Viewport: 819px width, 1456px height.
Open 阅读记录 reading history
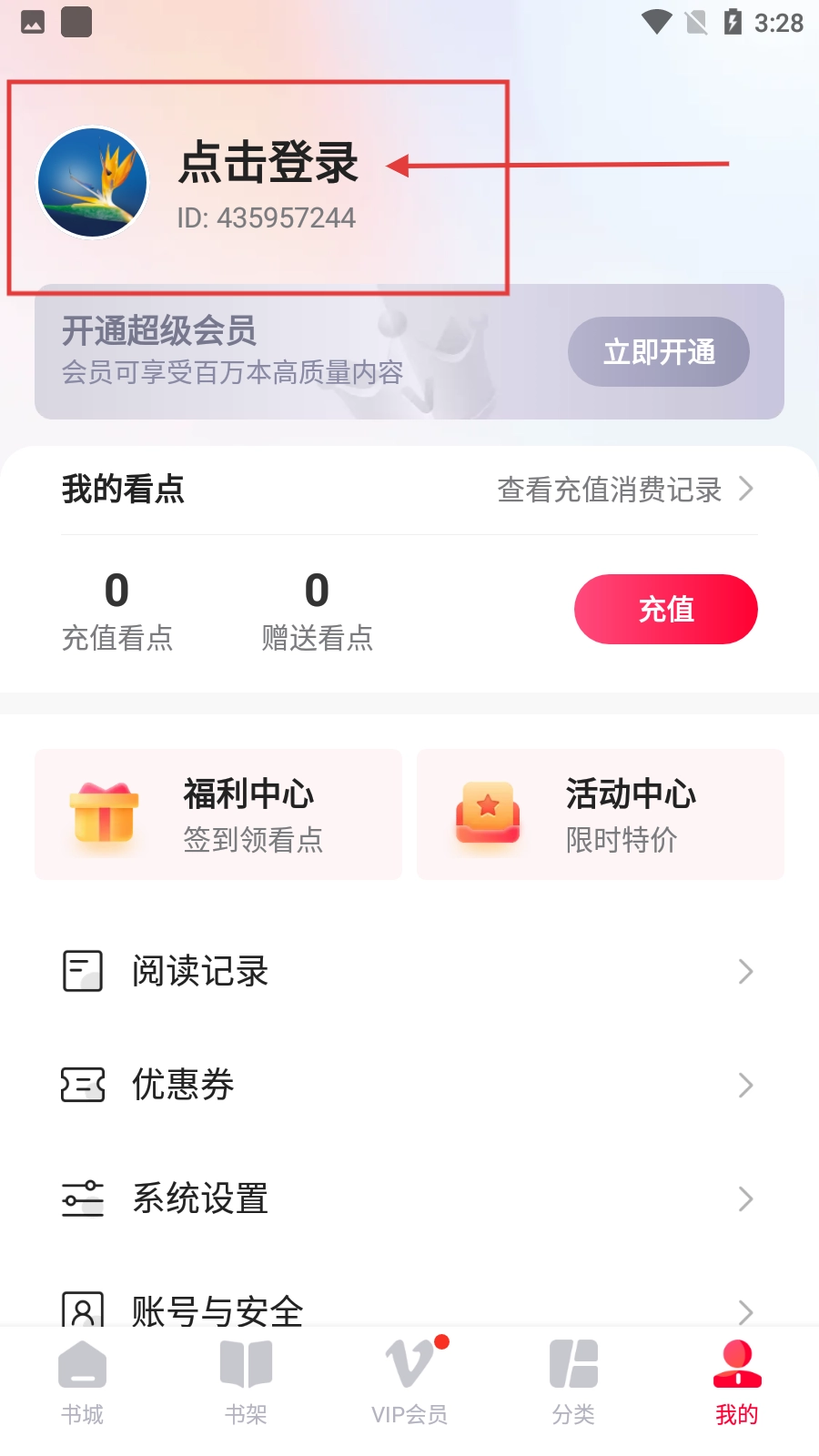pos(408,971)
